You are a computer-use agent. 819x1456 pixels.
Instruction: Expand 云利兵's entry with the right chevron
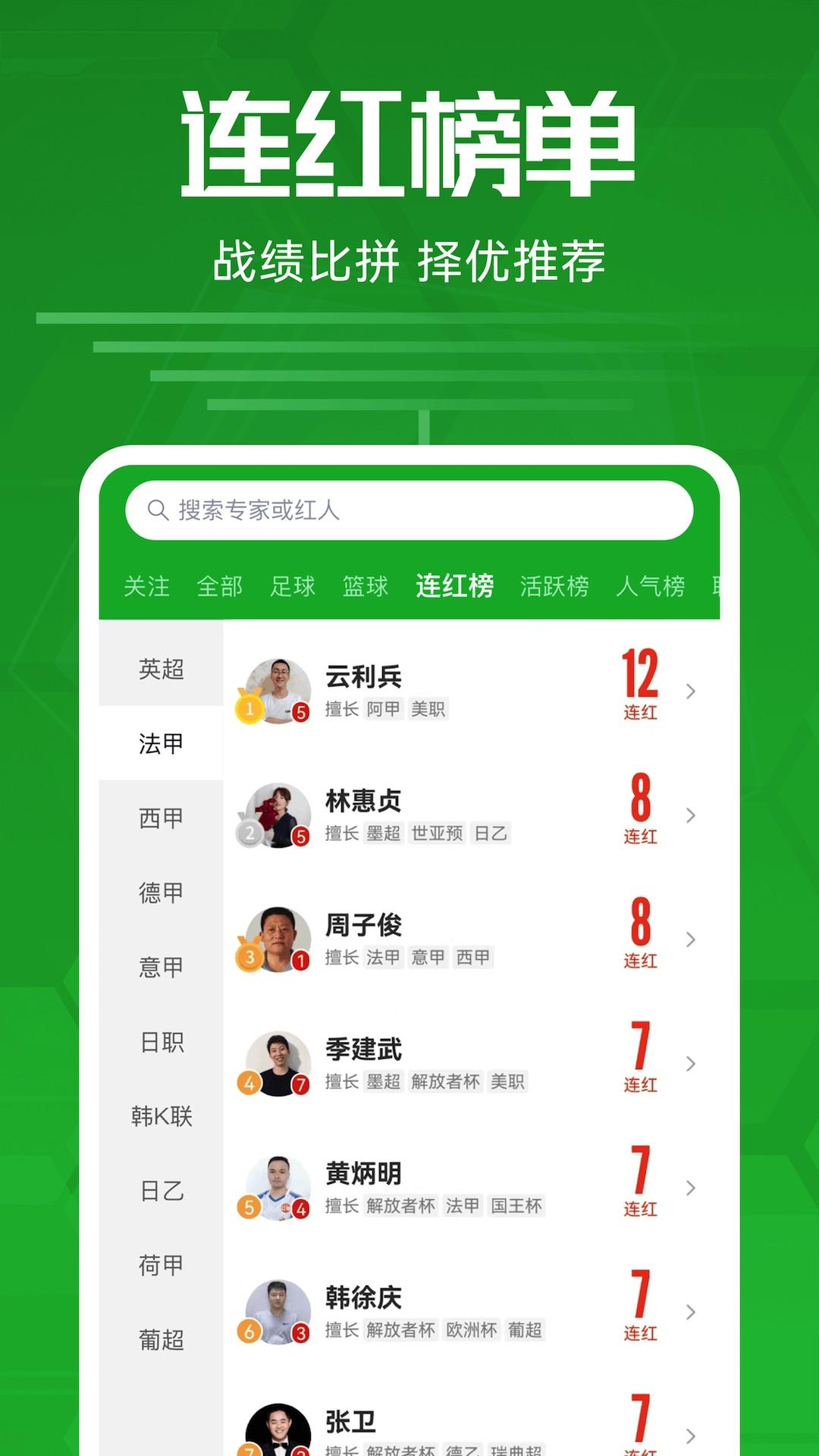pos(691,692)
